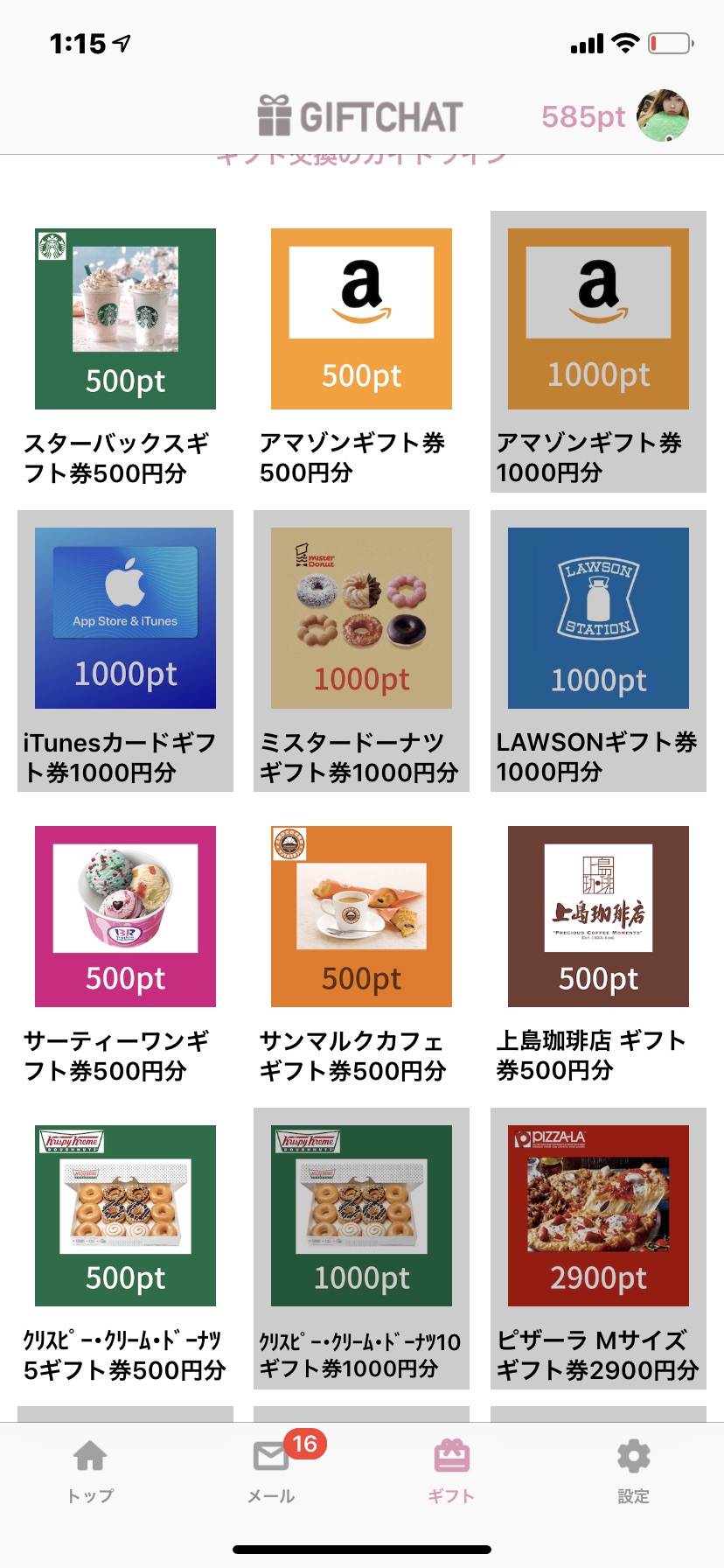The image size is (724, 1568).
Task: Open the PIZZA-LA 2900pt gift card
Action: [598, 1249]
